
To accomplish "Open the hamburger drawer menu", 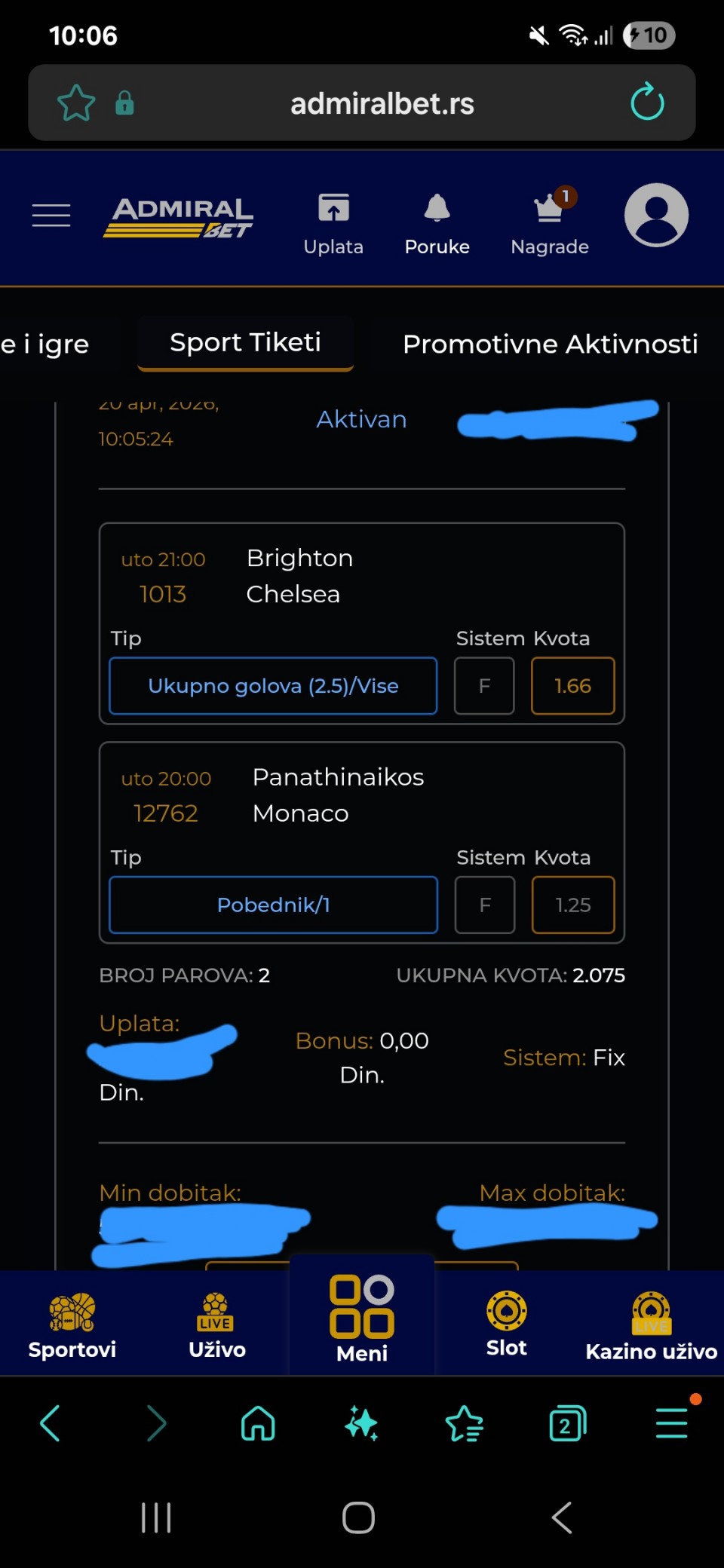I will 51,216.
